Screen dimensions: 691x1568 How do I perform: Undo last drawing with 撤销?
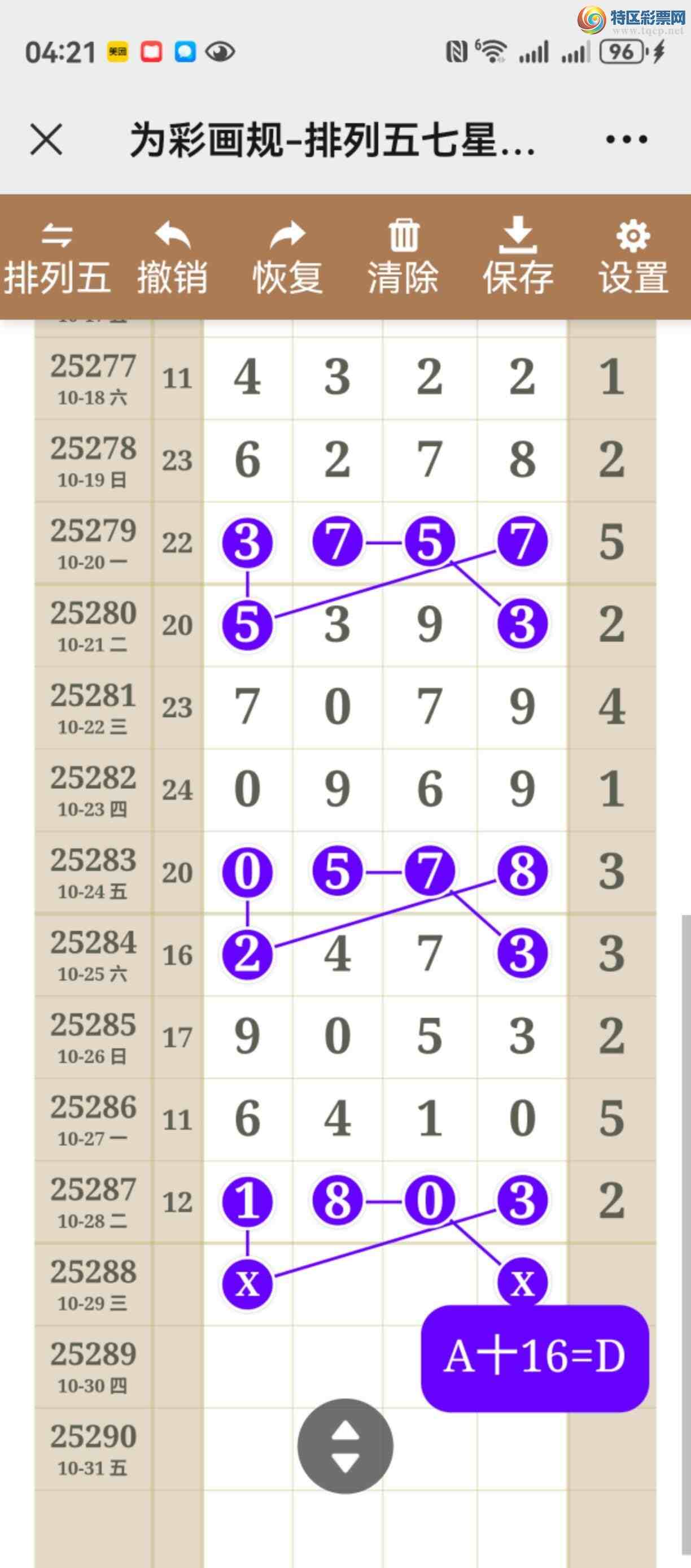[172, 258]
